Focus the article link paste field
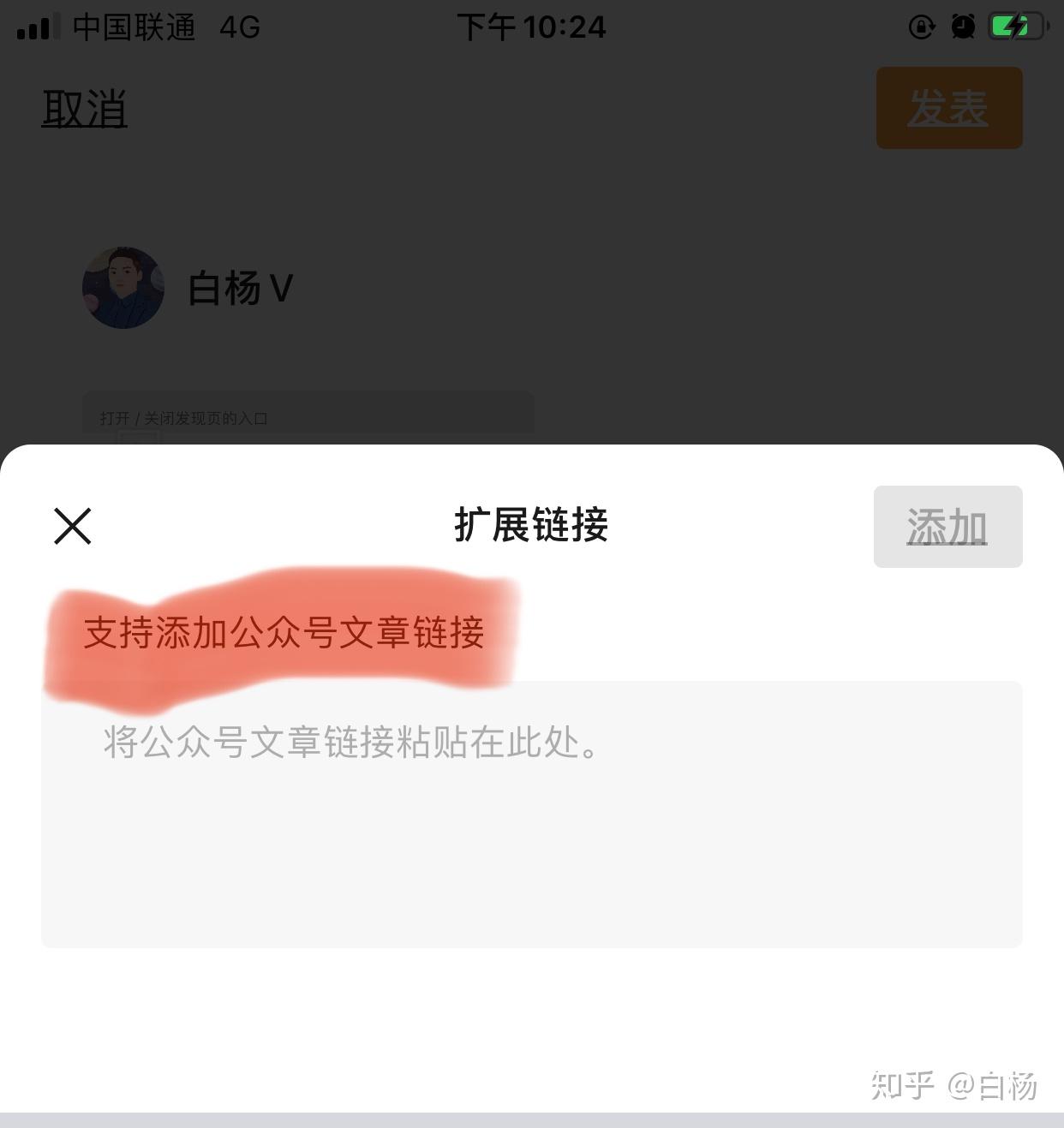The width and height of the screenshot is (1064, 1128). 531,814
